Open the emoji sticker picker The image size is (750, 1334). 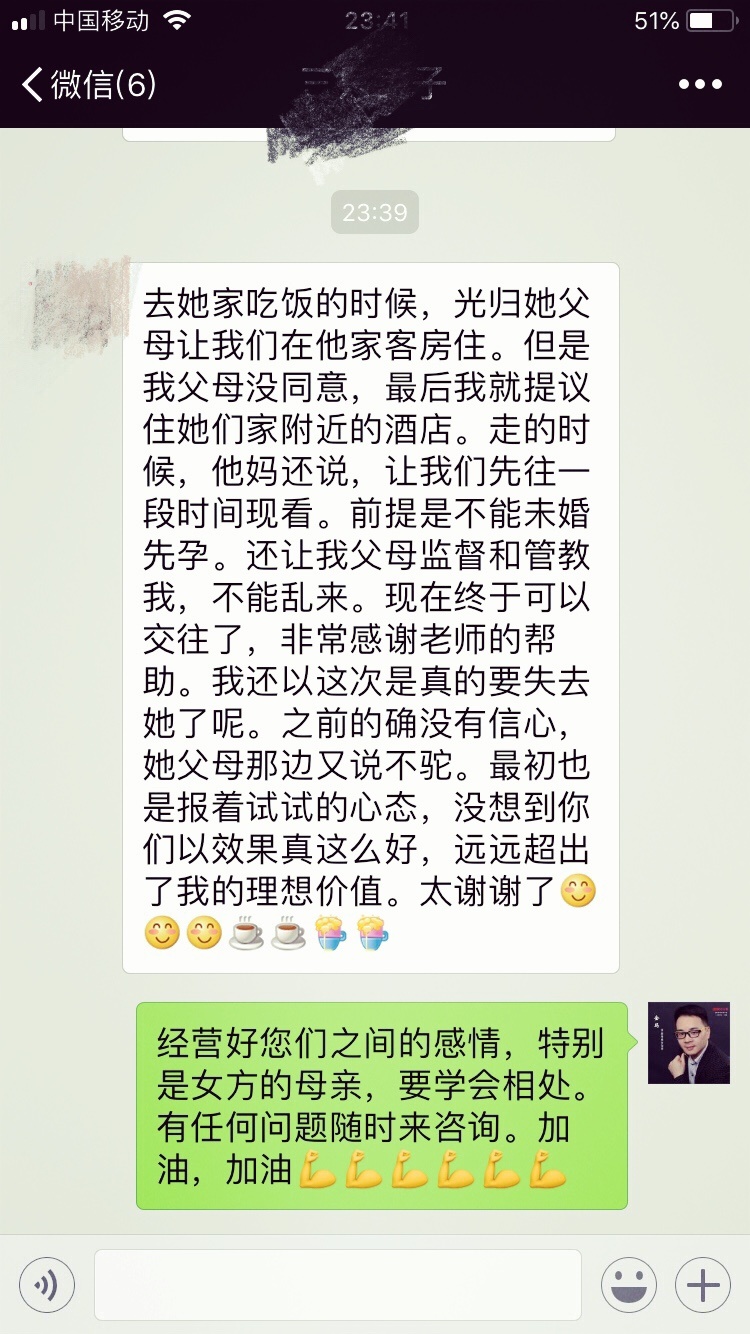629,1284
